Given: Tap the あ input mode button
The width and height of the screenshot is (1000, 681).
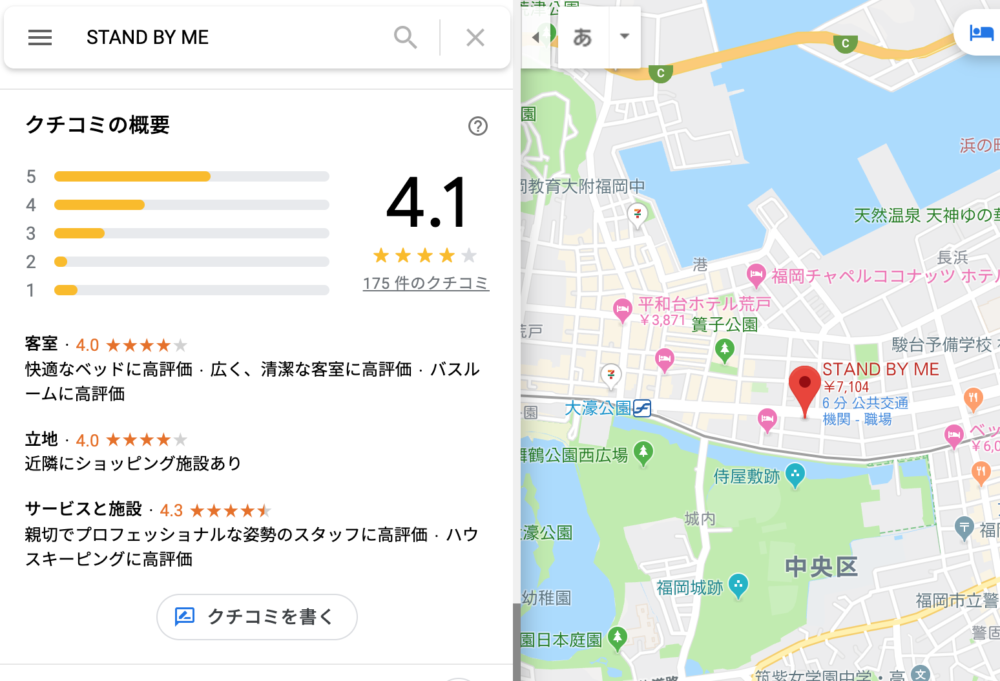Looking at the screenshot, I should coord(583,38).
